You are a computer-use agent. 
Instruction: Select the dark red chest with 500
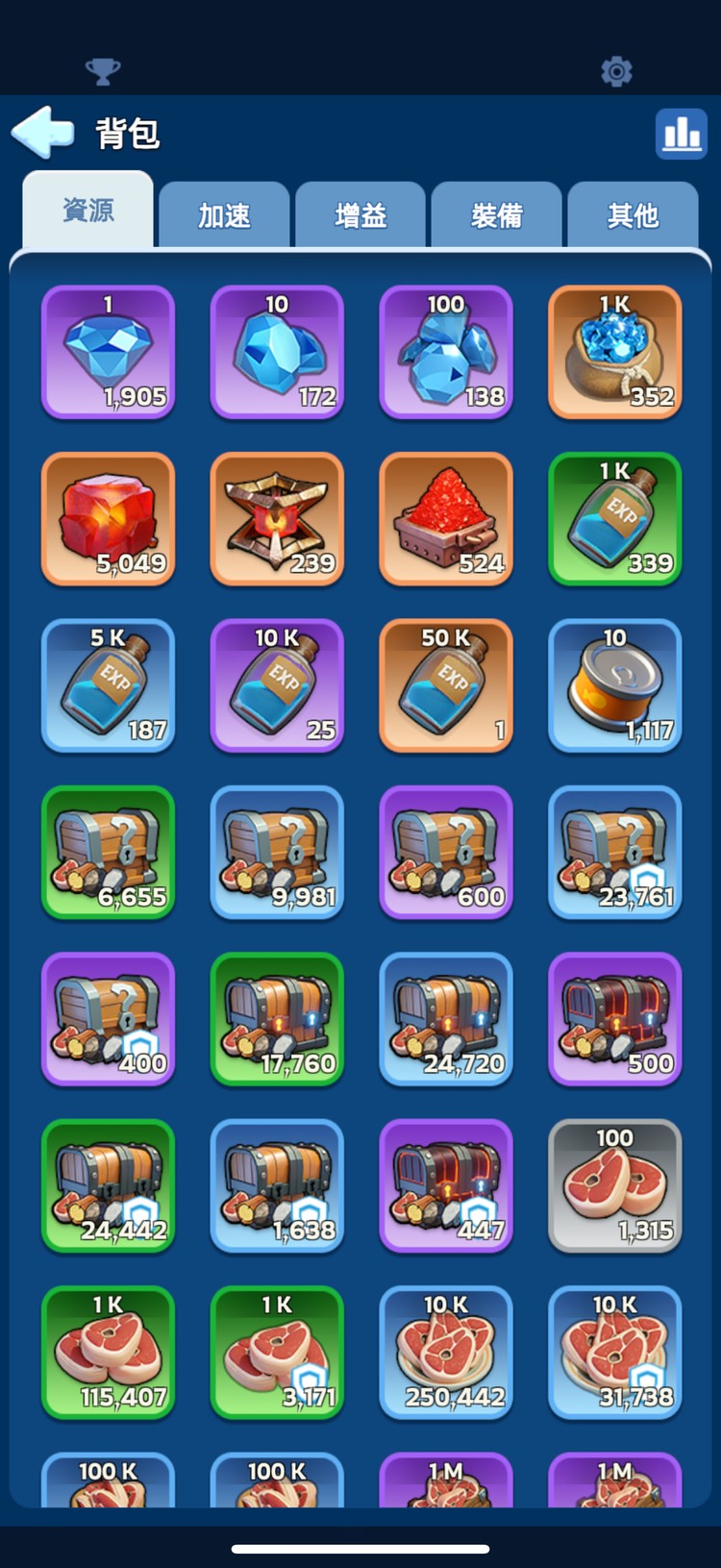tap(615, 1019)
